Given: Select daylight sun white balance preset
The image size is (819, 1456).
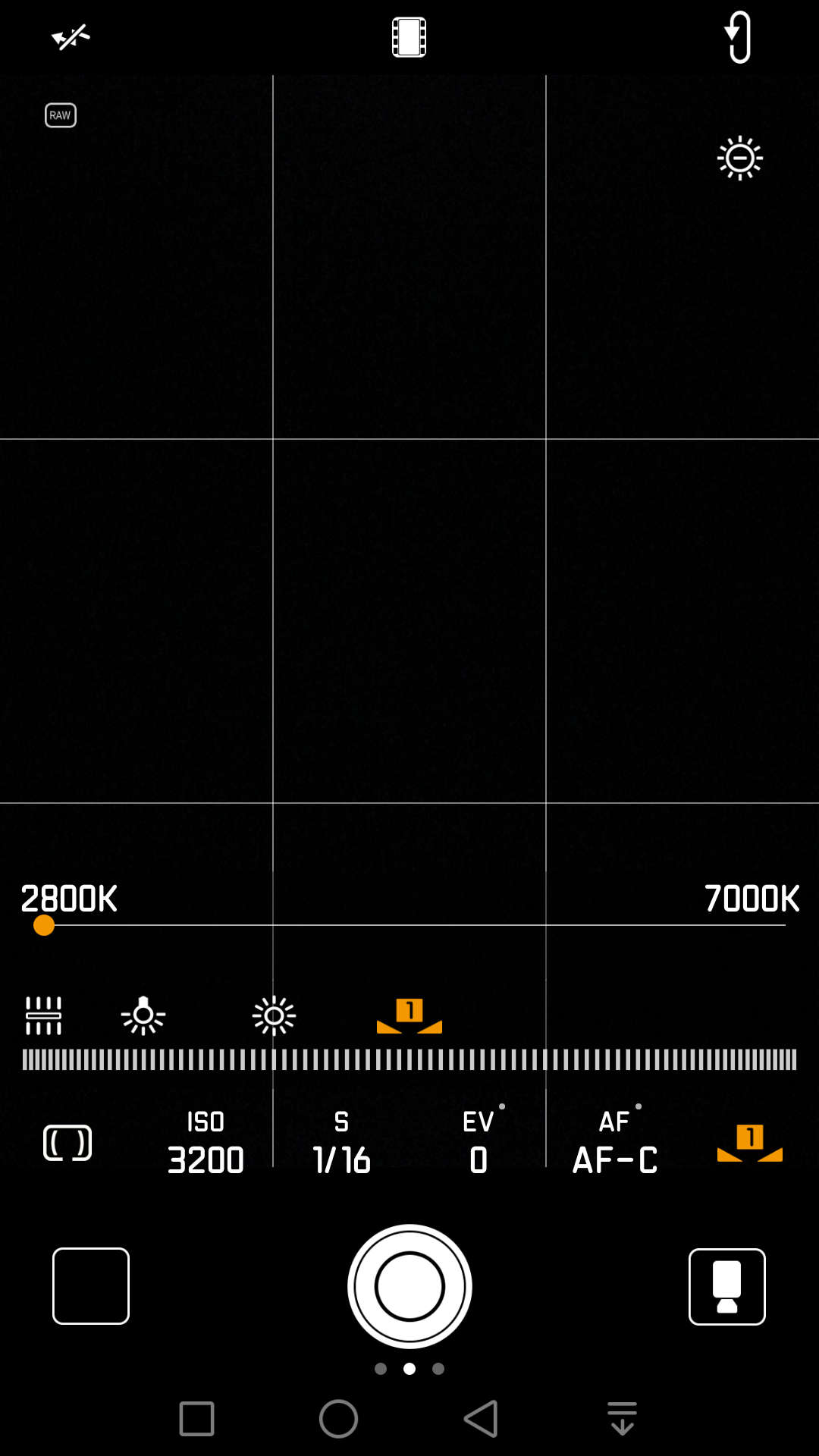Looking at the screenshot, I should click(275, 1015).
